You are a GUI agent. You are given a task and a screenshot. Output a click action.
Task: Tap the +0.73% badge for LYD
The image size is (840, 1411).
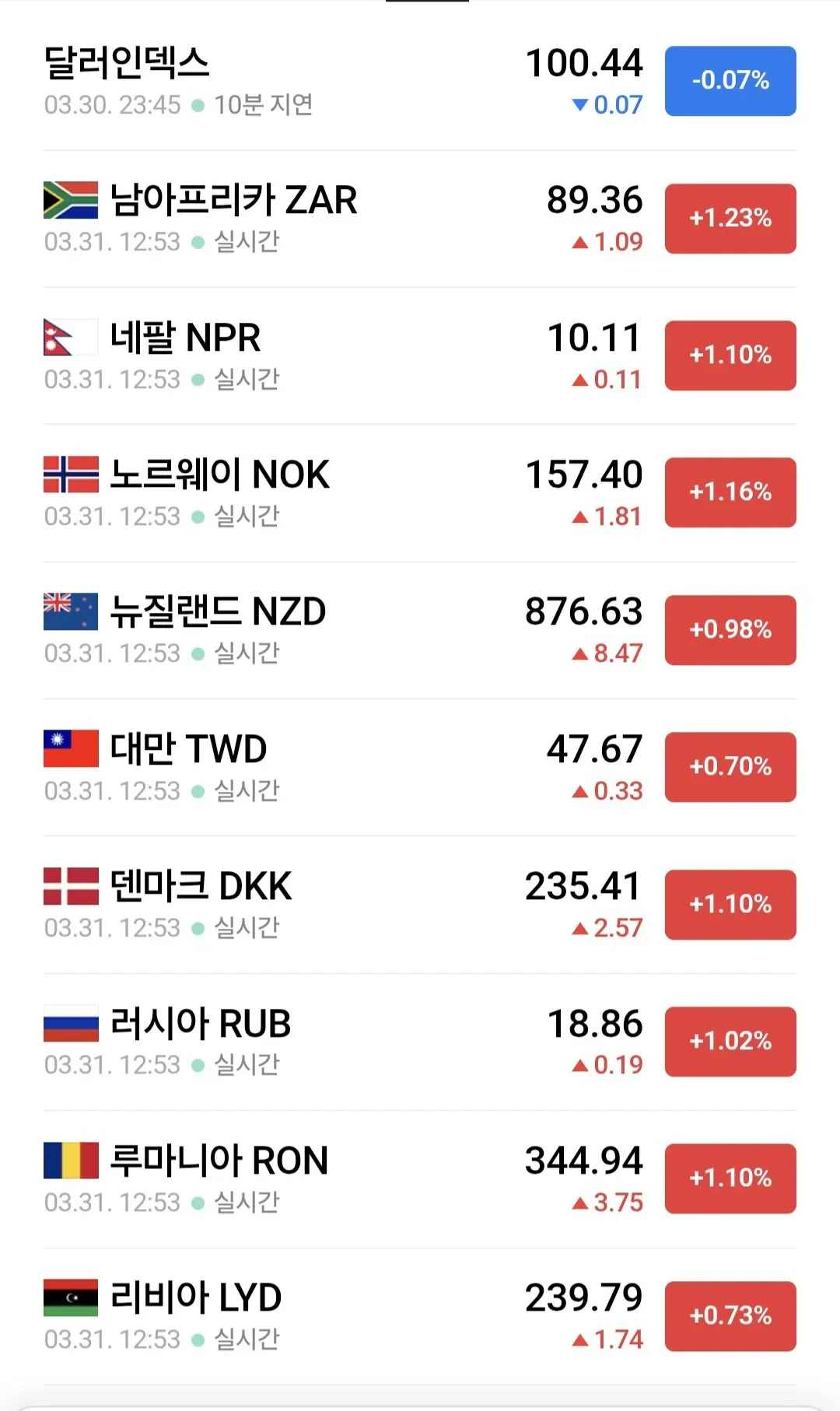(x=730, y=1316)
